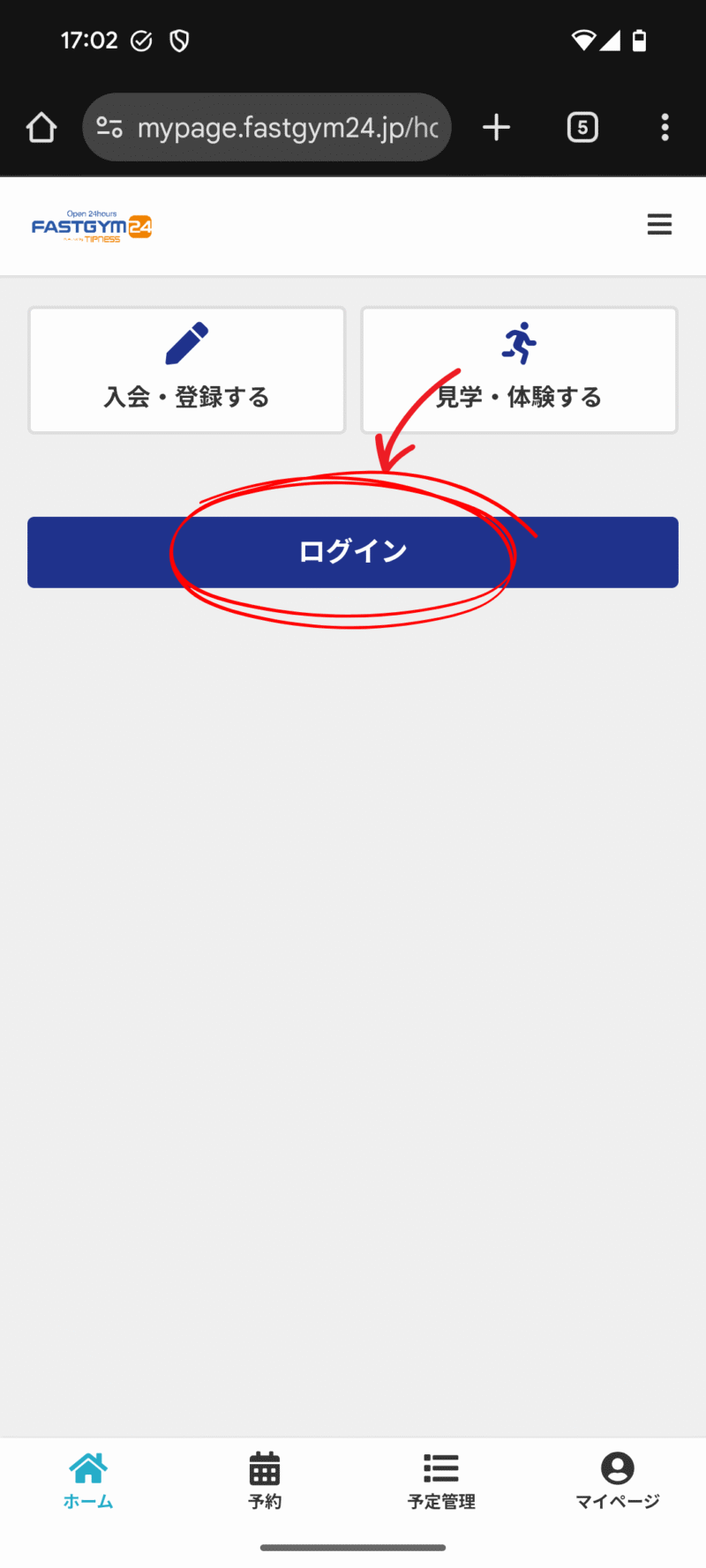The height and width of the screenshot is (1568, 706).
Task: Switch to the ホーム tab
Action: (x=88, y=1482)
